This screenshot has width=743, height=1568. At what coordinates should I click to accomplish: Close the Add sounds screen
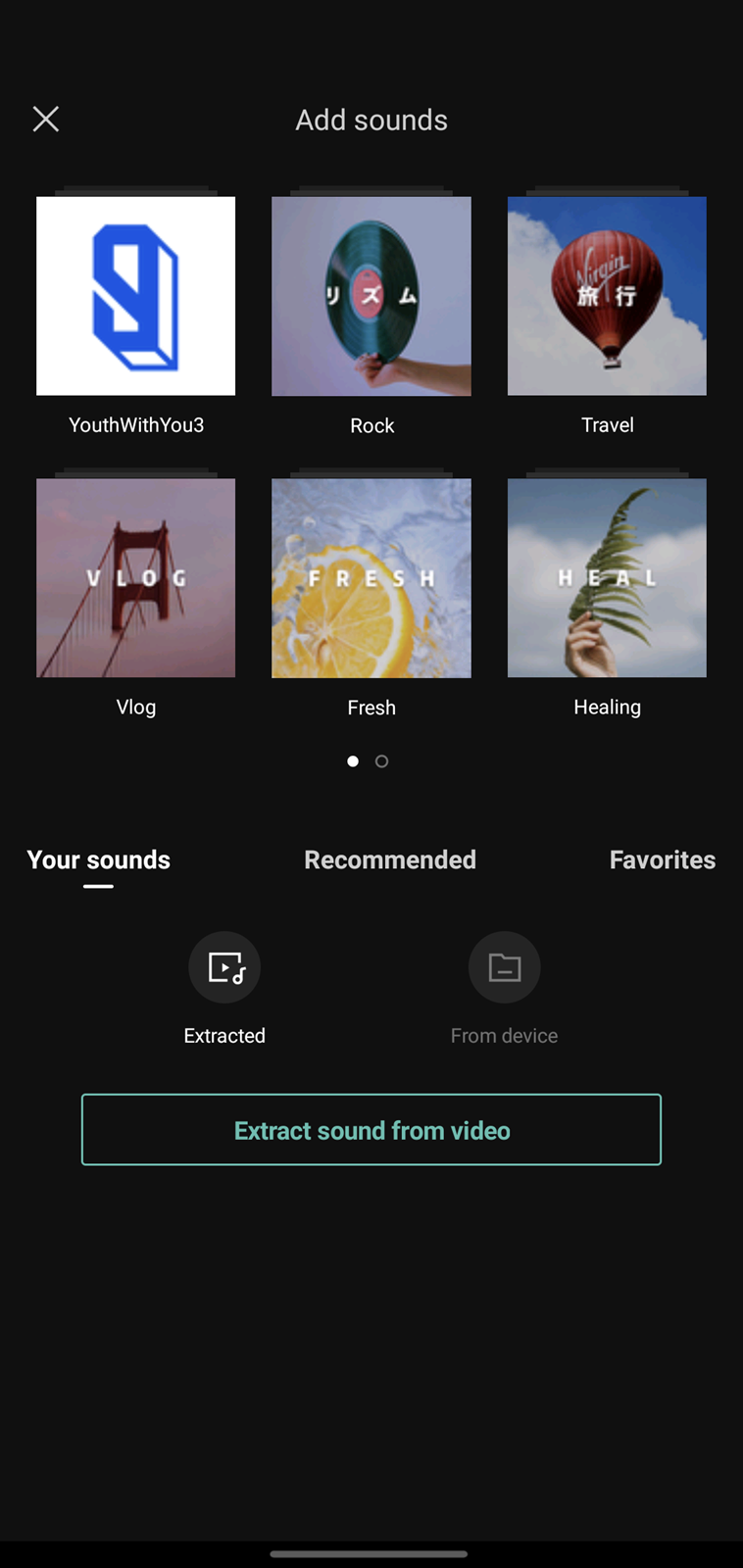46,120
